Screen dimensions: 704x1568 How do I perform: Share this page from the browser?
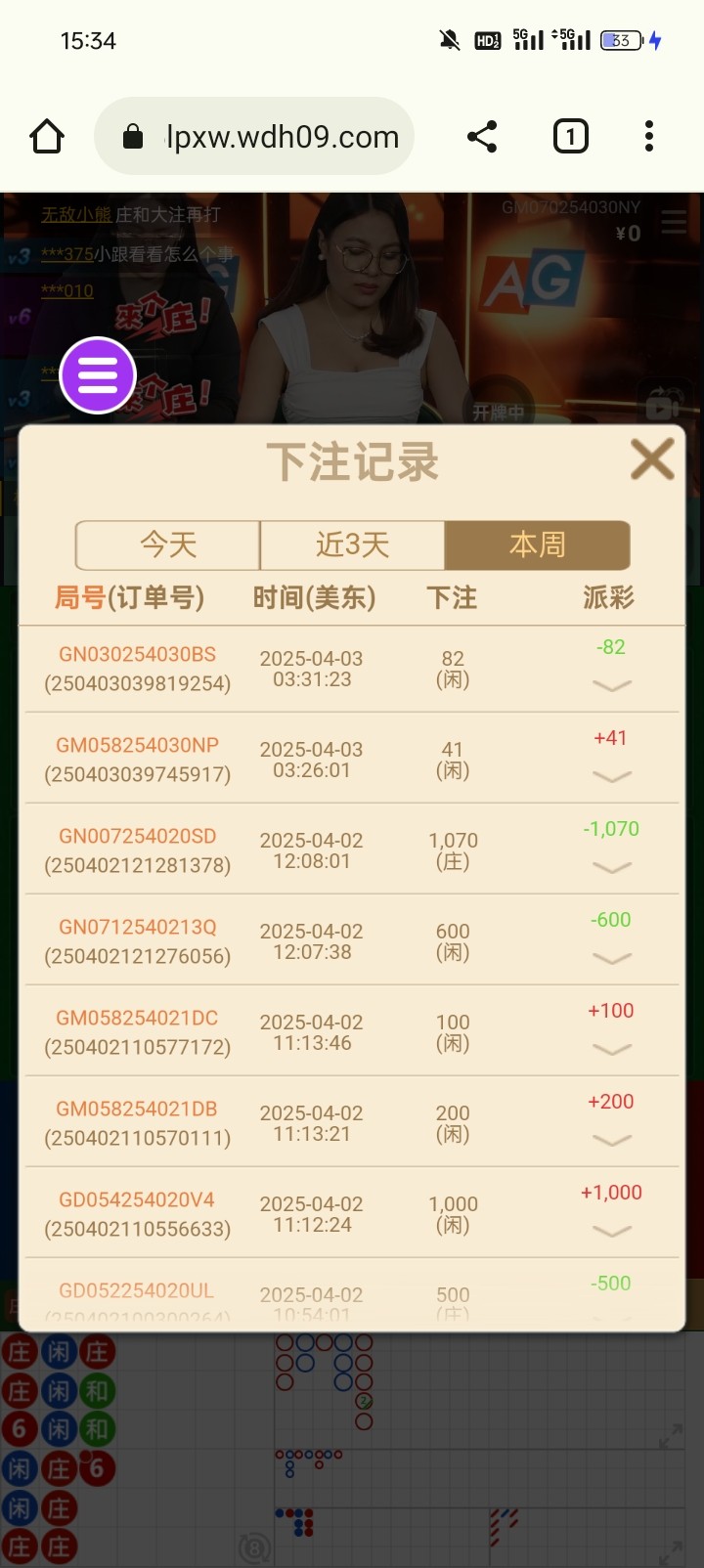point(482,137)
